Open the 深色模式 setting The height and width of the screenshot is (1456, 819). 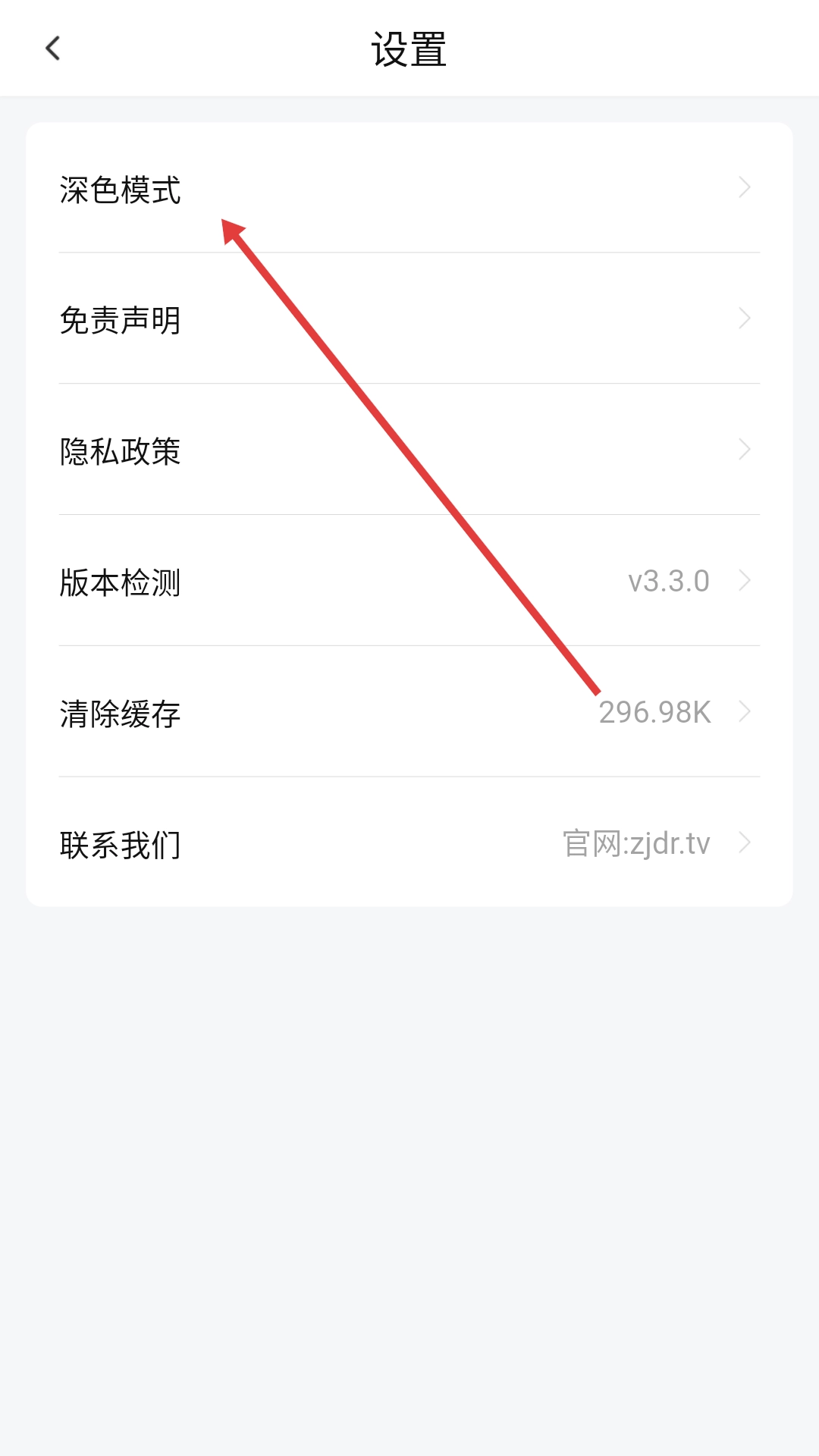pyautogui.click(x=121, y=190)
